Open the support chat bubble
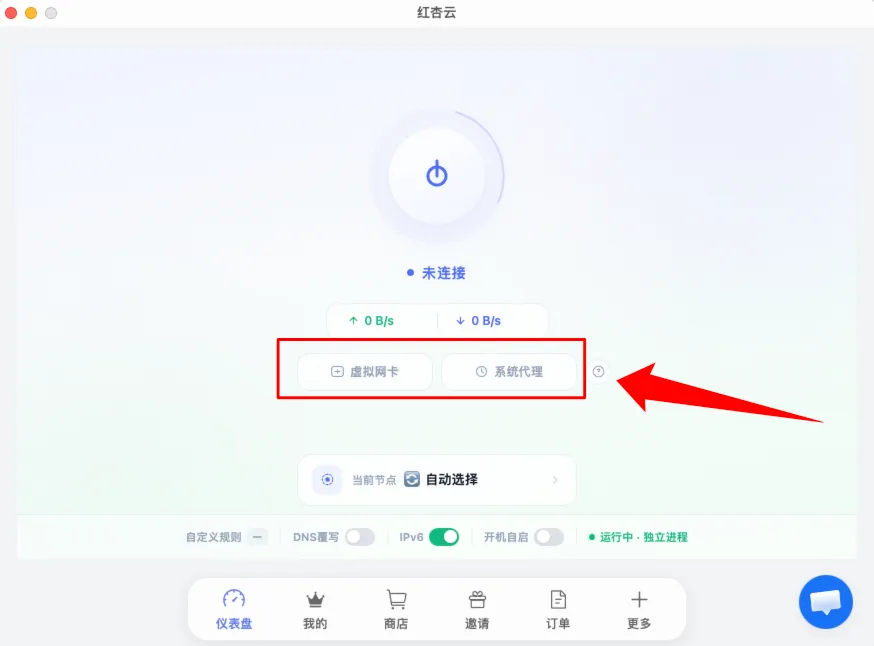This screenshot has width=874, height=646. [x=825, y=602]
